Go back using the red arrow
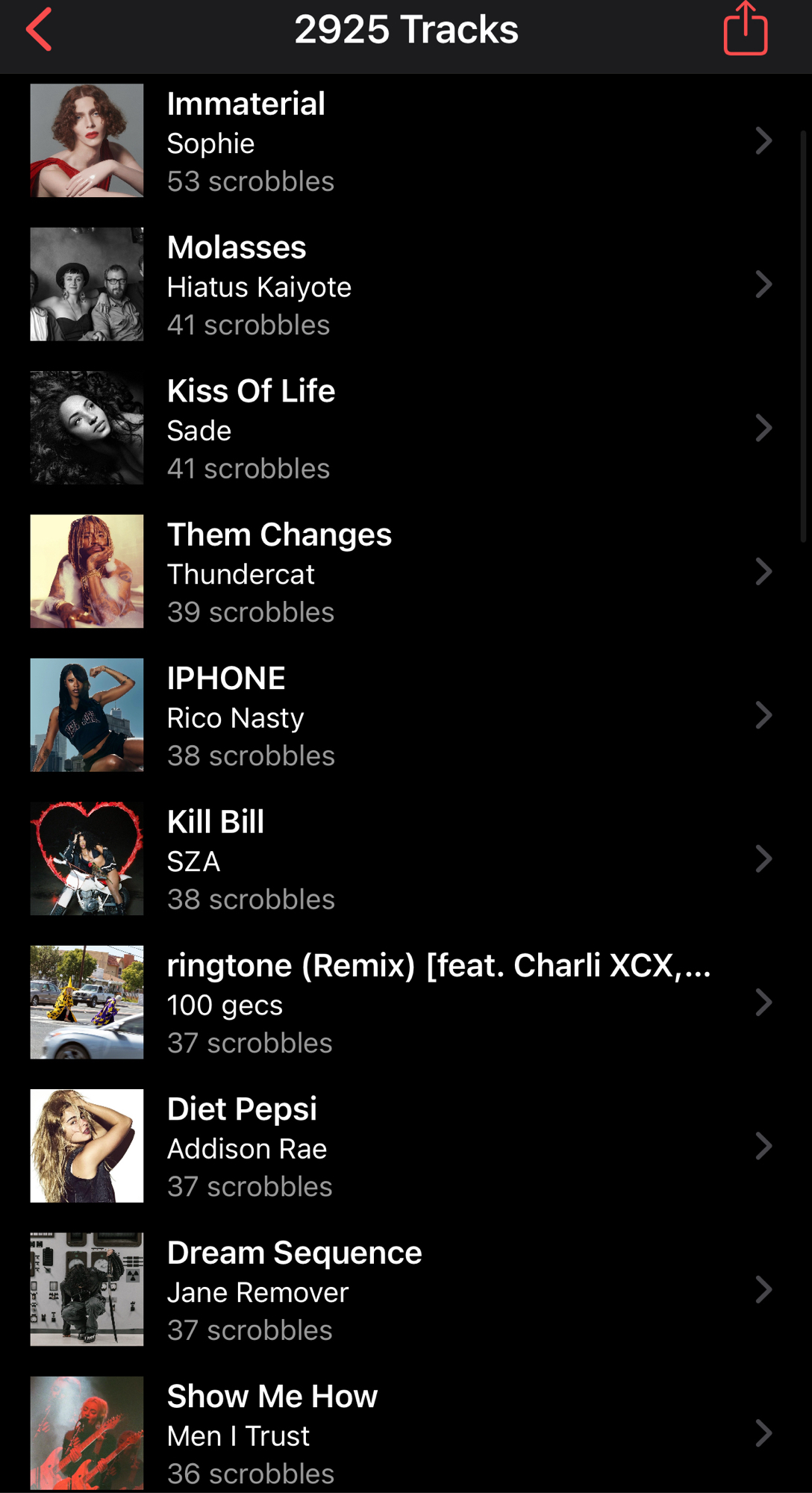 point(39,30)
